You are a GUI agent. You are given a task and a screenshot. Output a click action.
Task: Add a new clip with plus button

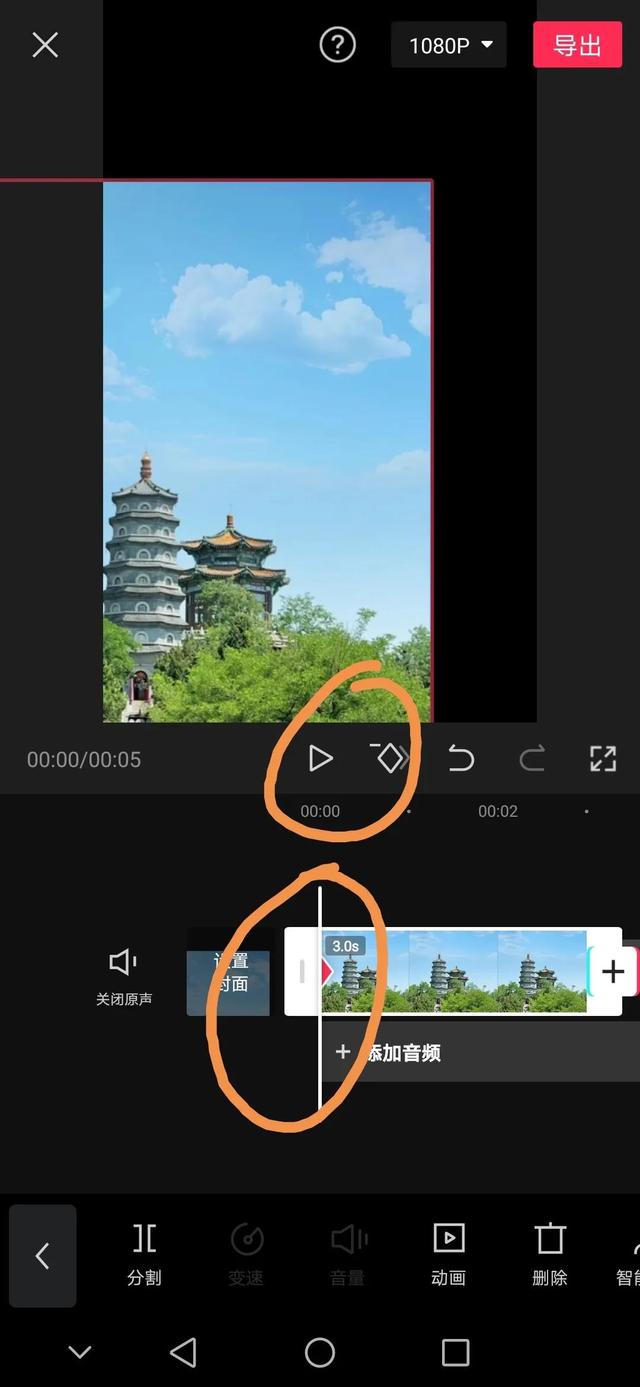[x=613, y=971]
